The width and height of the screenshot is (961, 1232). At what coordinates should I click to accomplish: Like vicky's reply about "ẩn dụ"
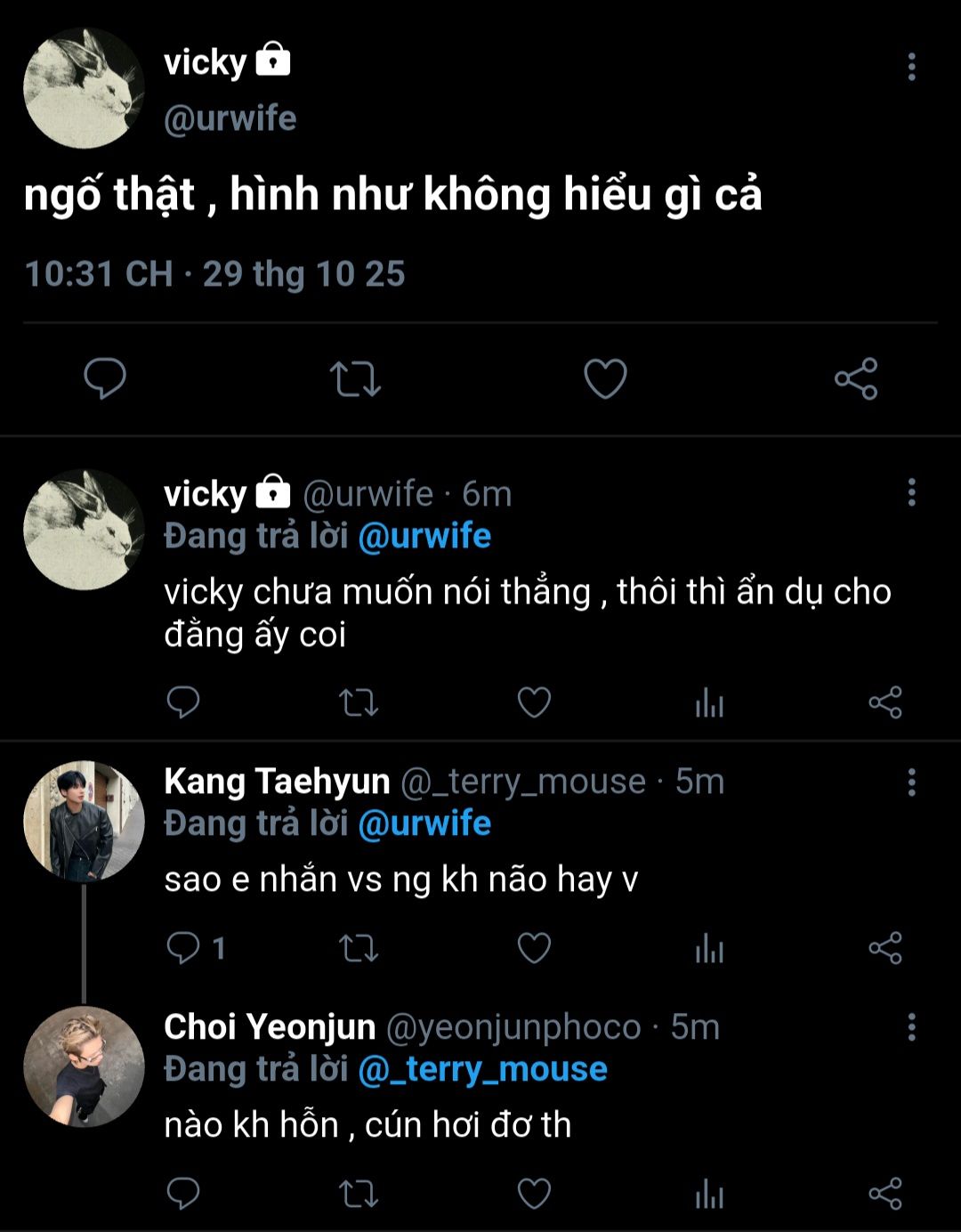(x=534, y=702)
